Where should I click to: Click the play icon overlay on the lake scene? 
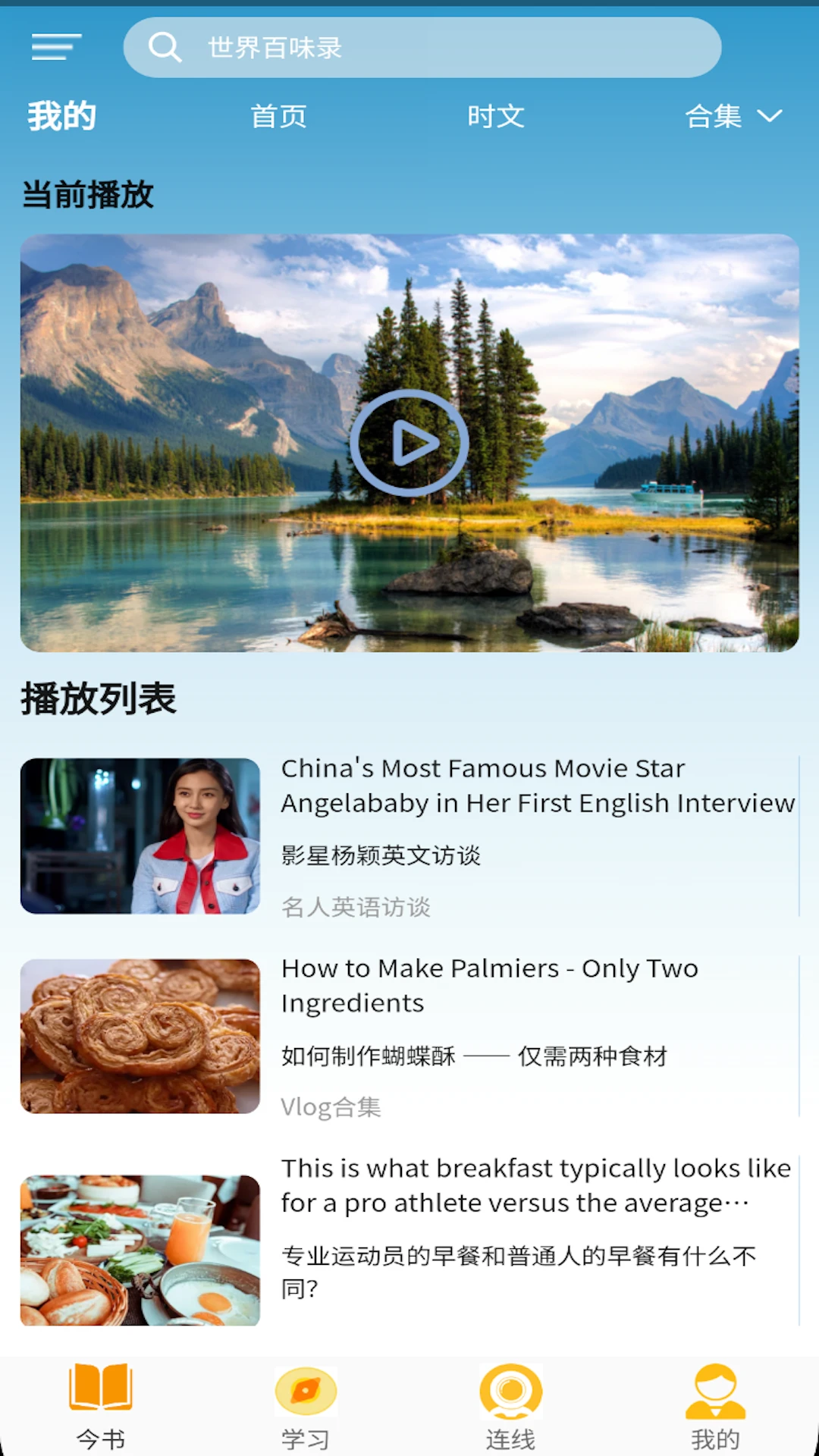[x=409, y=442]
